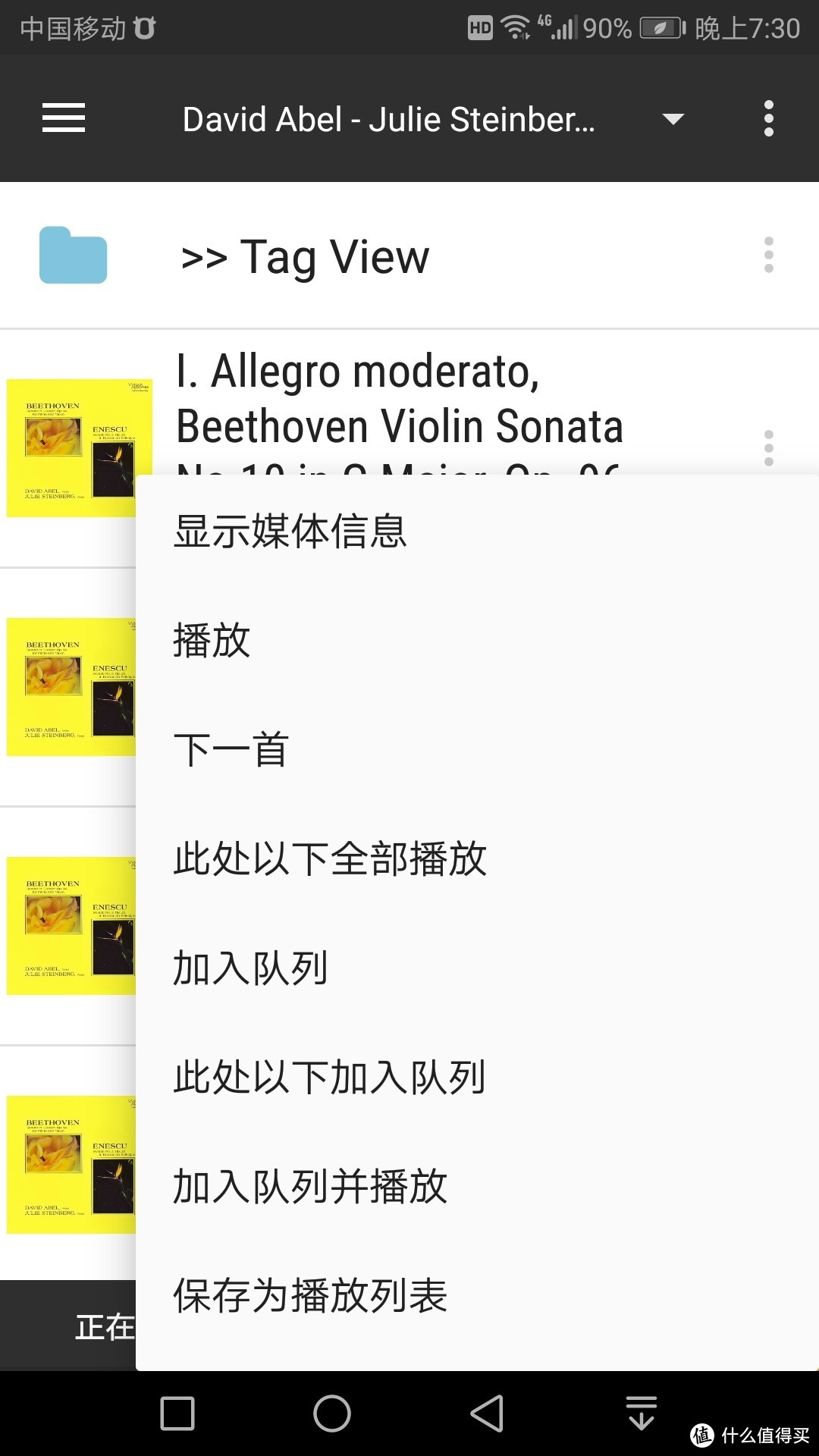The height and width of the screenshot is (1456, 819).
Task: Go back using the system back button
Action: (487, 1414)
